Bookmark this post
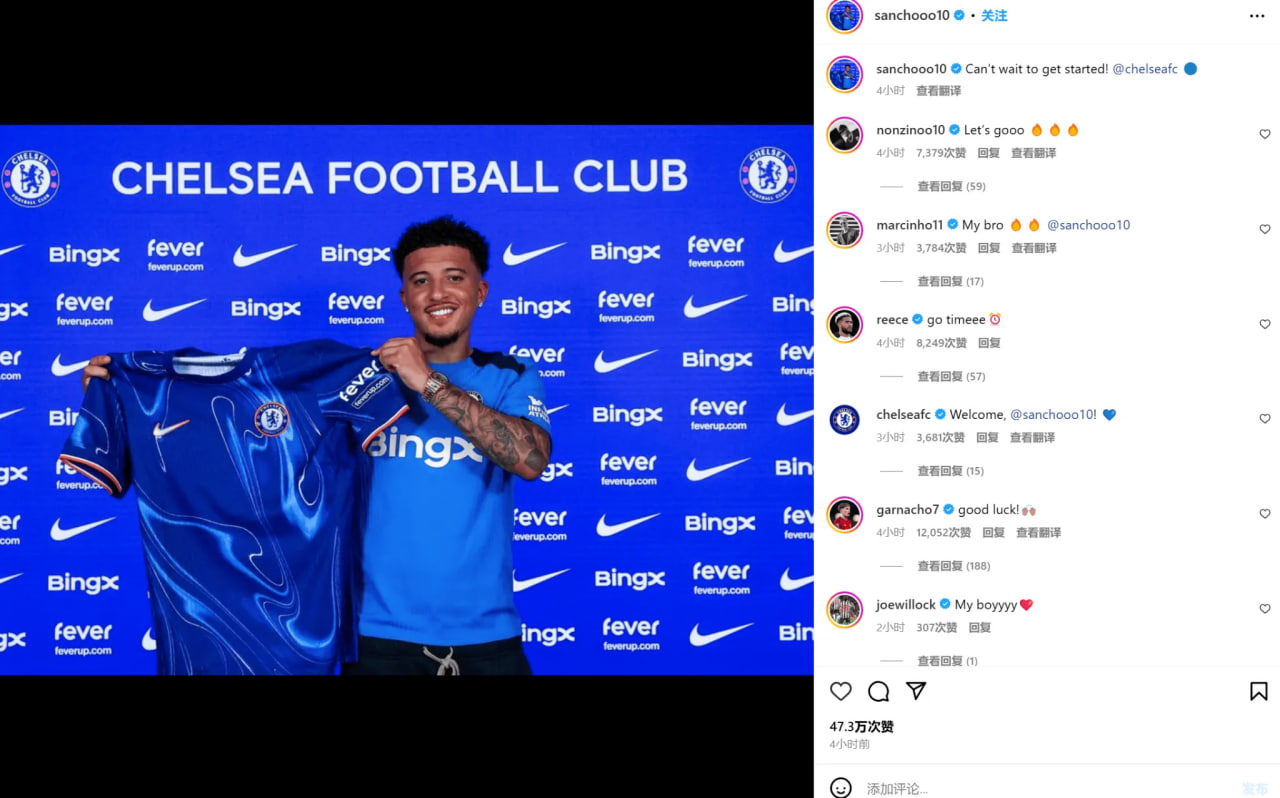 coord(1258,691)
